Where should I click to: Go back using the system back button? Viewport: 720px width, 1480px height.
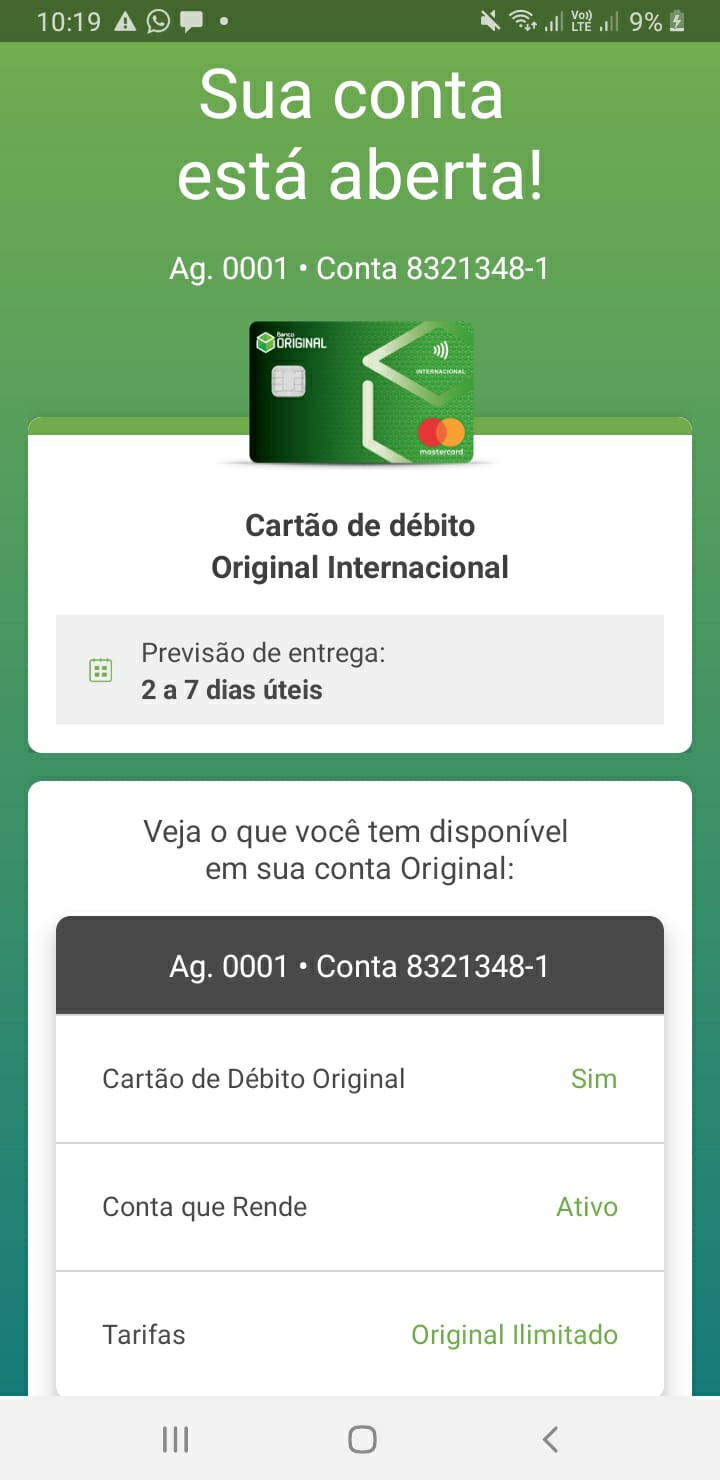click(x=549, y=1439)
